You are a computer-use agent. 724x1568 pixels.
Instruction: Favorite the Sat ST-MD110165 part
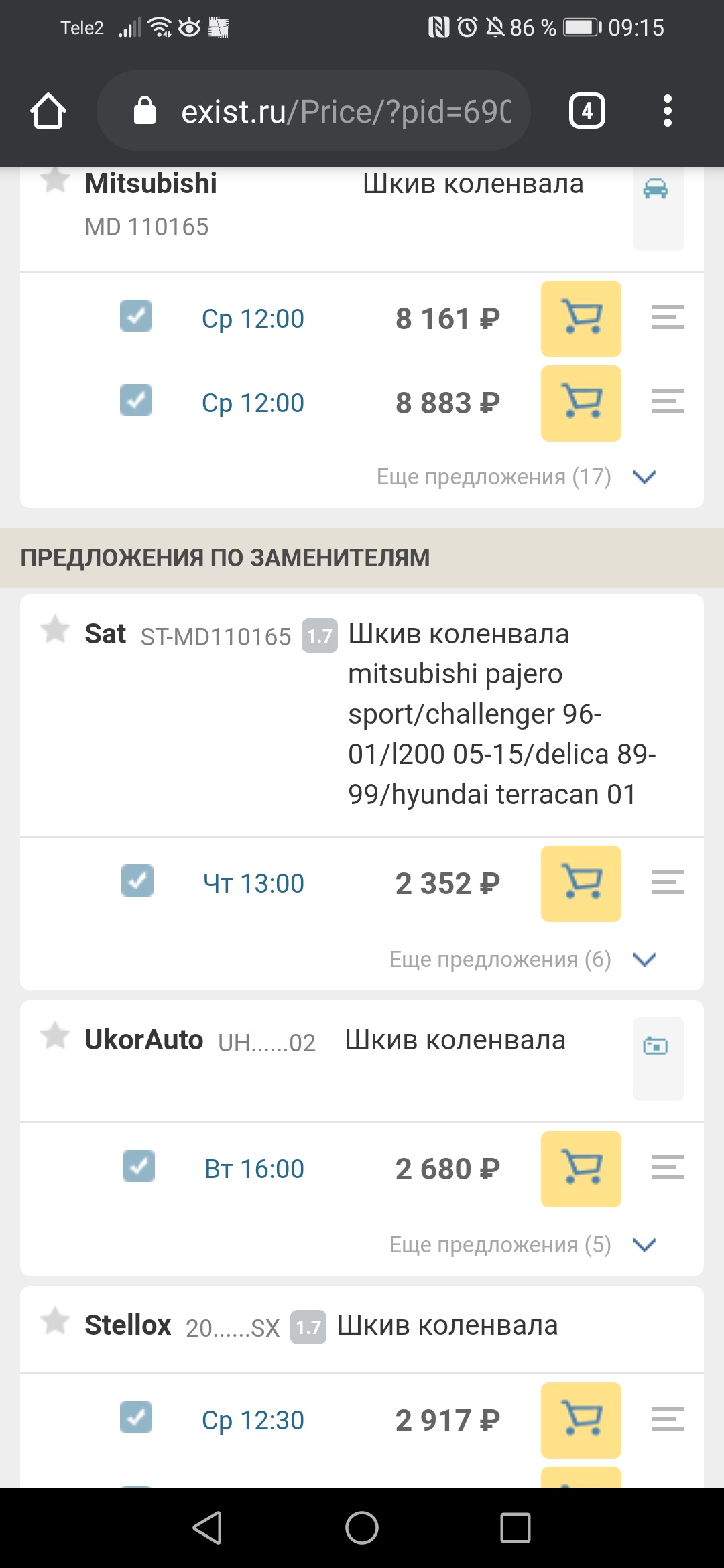pyautogui.click(x=55, y=629)
